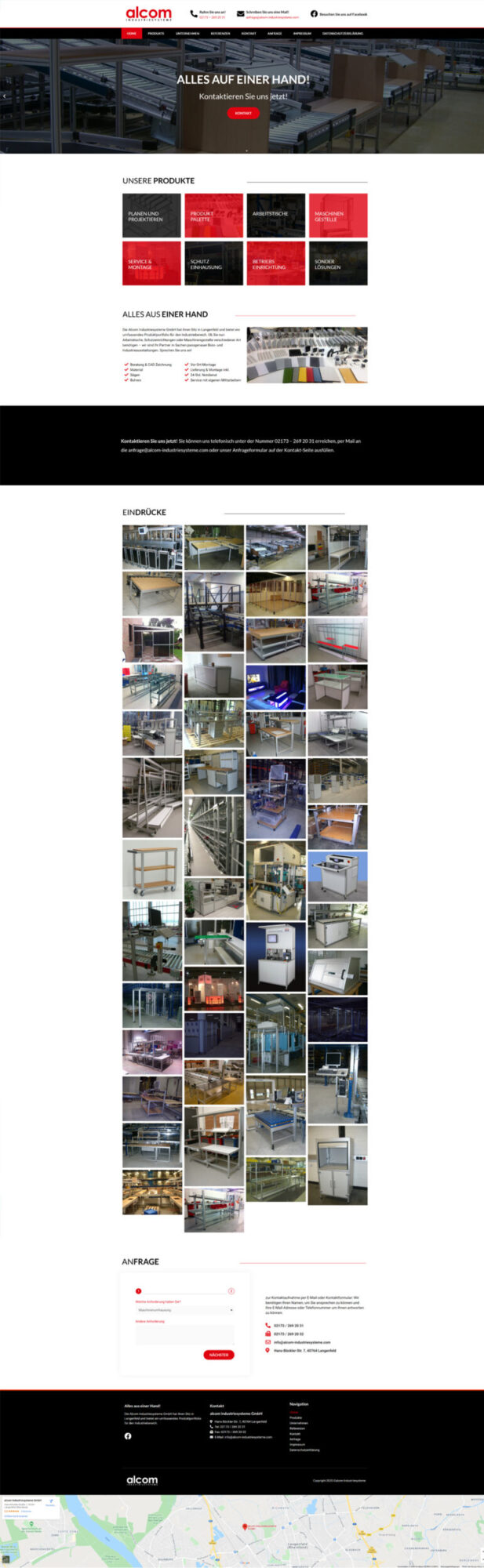Tap the red Kontakt button on the hero banner
This screenshot has width=484, height=1568.
tap(243, 113)
